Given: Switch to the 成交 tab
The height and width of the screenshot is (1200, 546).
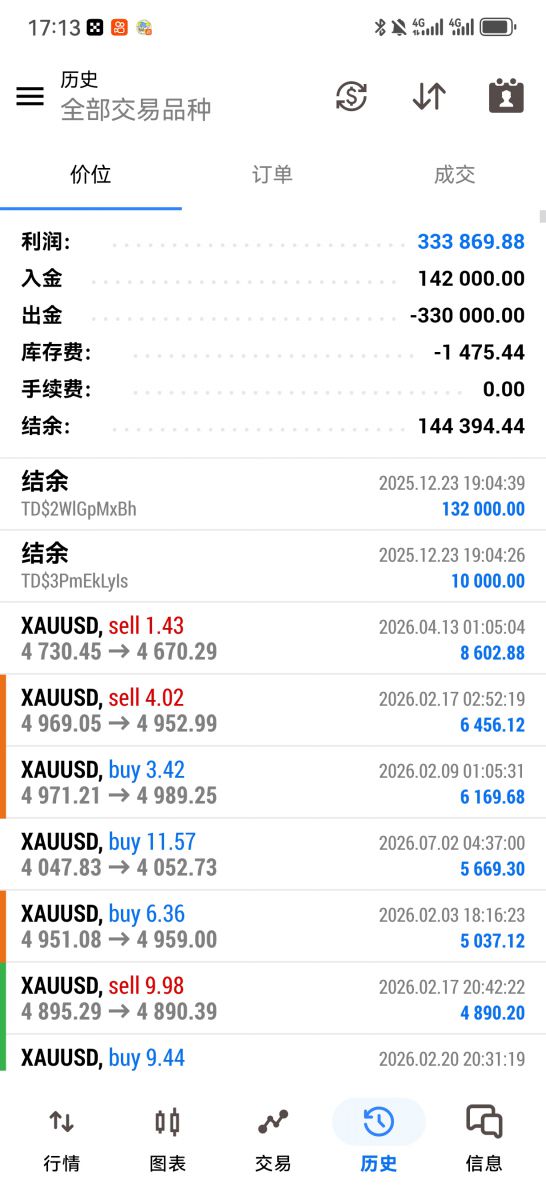Looking at the screenshot, I should click(454, 174).
